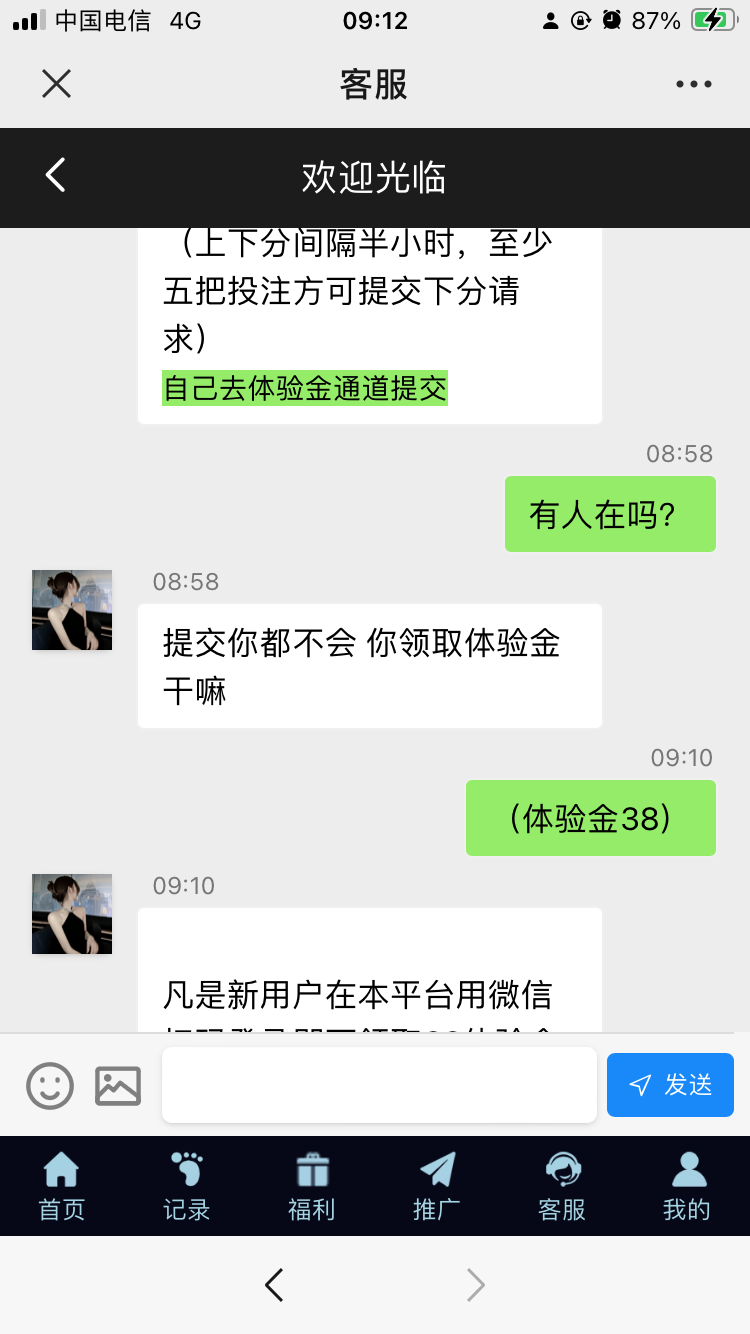Open the 我的 profile tab
The width and height of the screenshot is (750, 1334).
tap(687, 1186)
